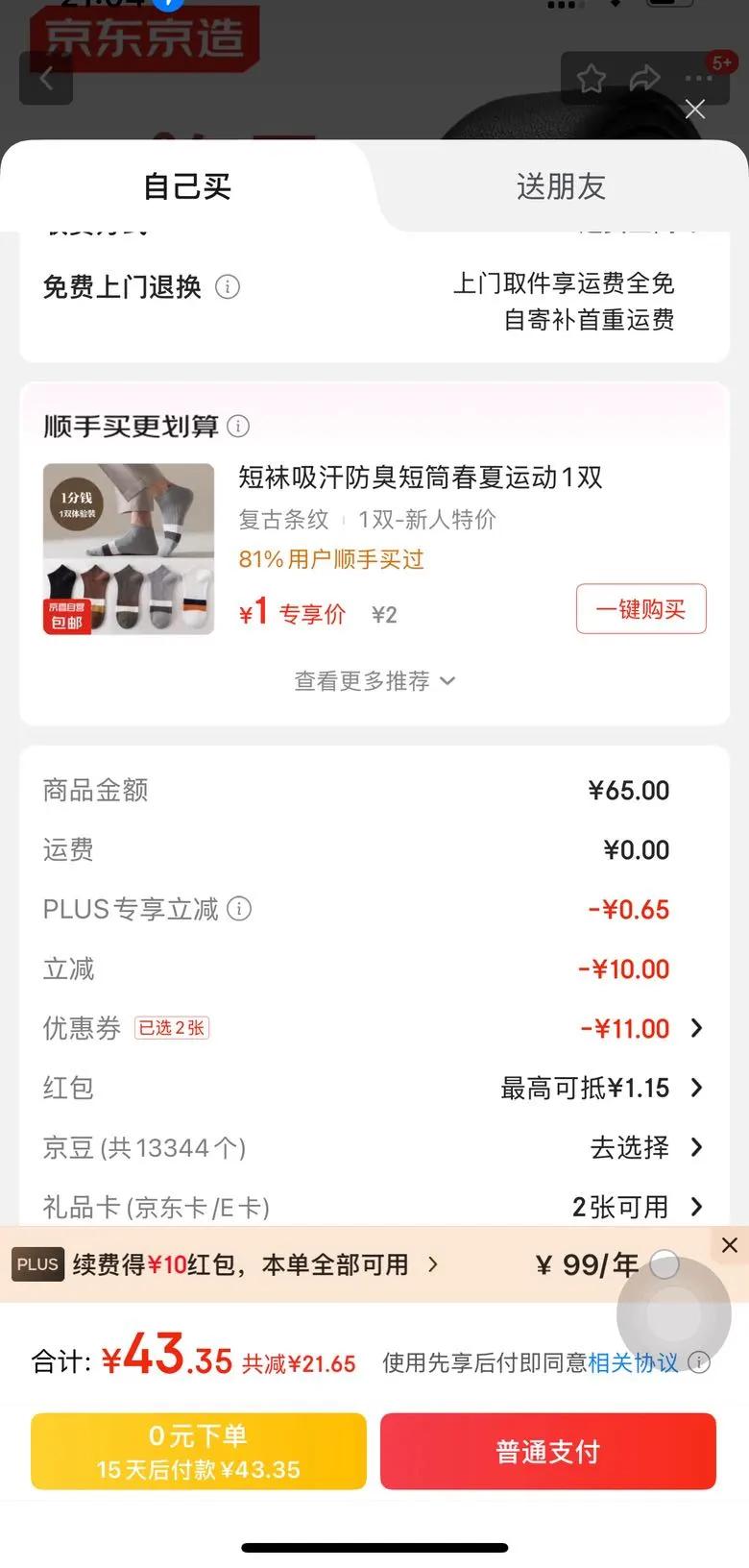The image size is (749, 1568).
Task: Open the socks add-on product image
Action: pos(129,549)
